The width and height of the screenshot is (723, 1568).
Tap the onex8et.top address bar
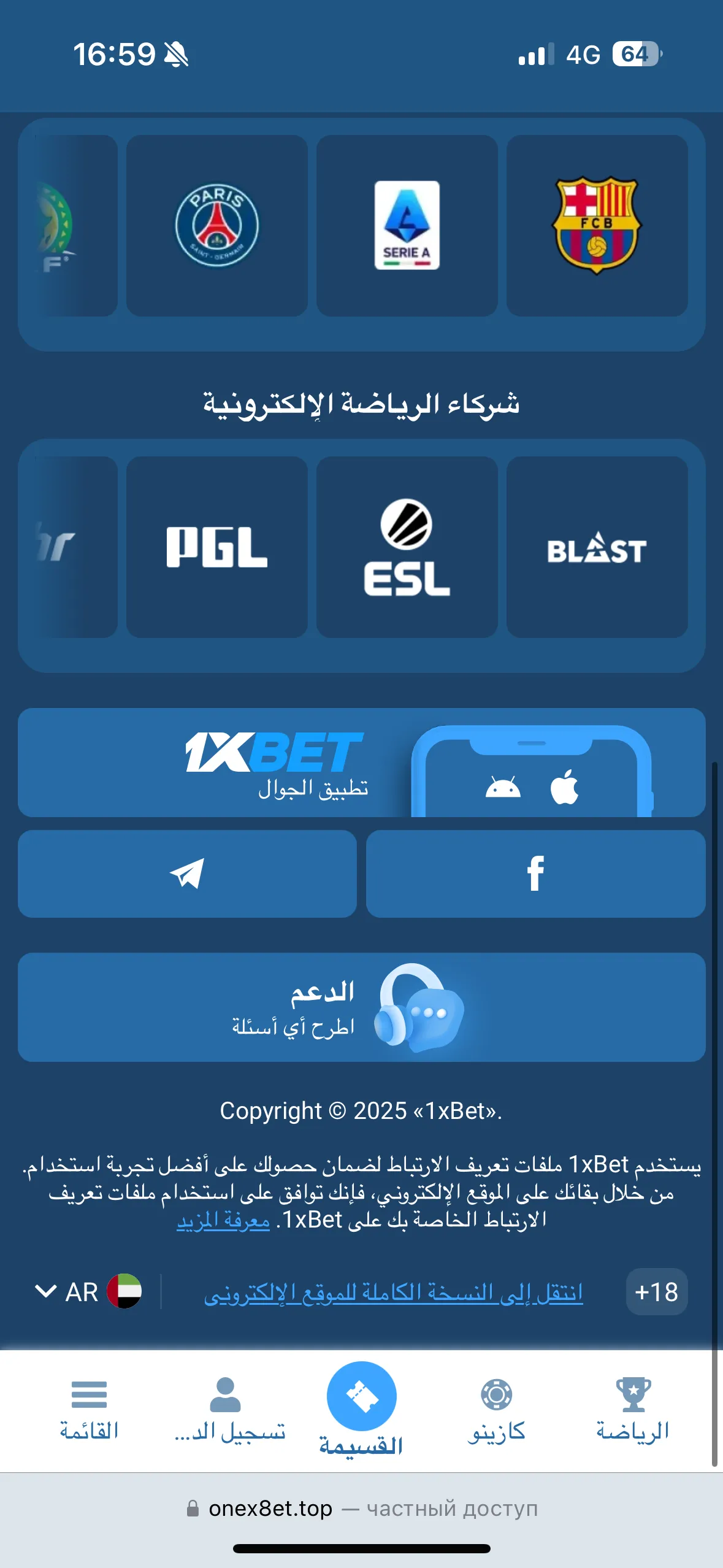click(361, 1508)
